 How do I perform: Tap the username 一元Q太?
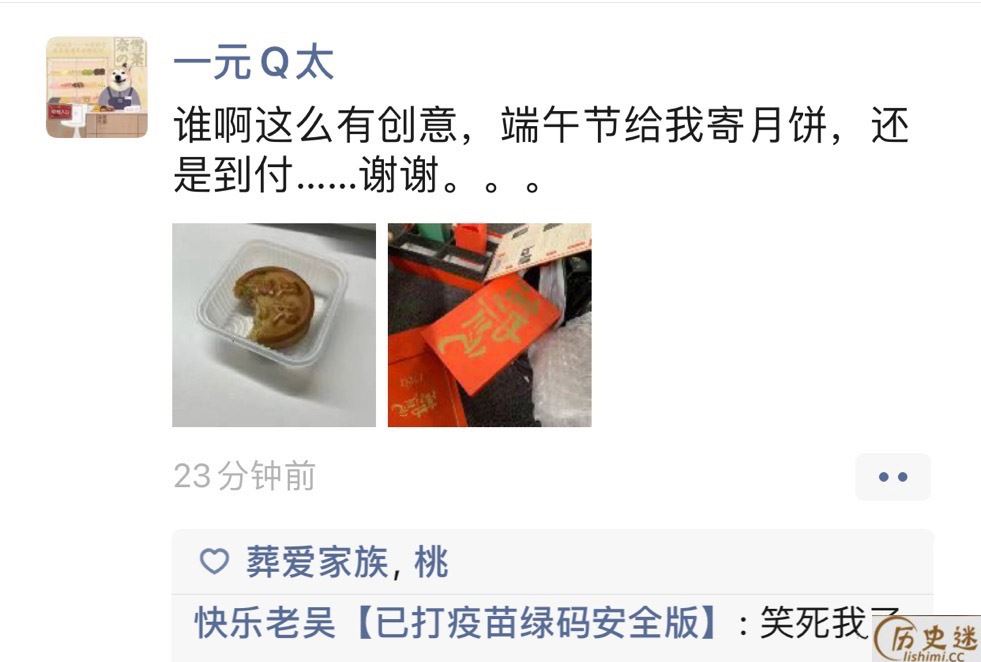(254, 63)
